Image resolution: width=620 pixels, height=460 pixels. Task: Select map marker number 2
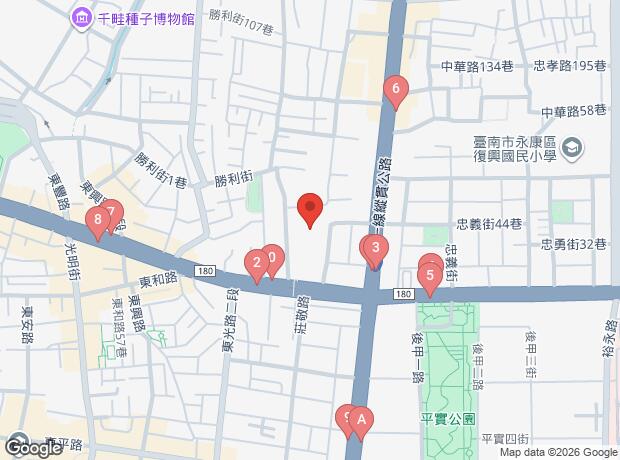click(x=257, y=263)
